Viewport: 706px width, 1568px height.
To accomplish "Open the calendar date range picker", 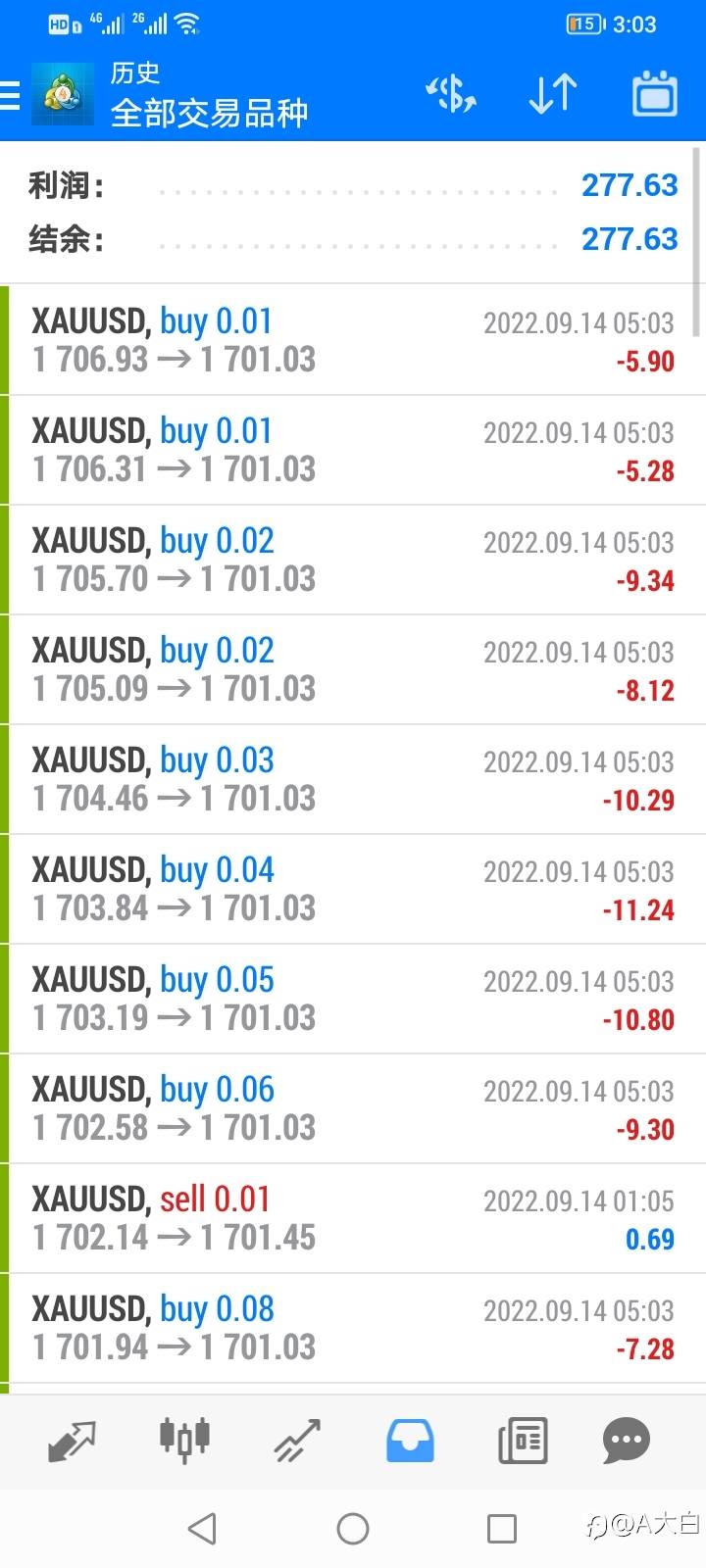I will [654, 95].
